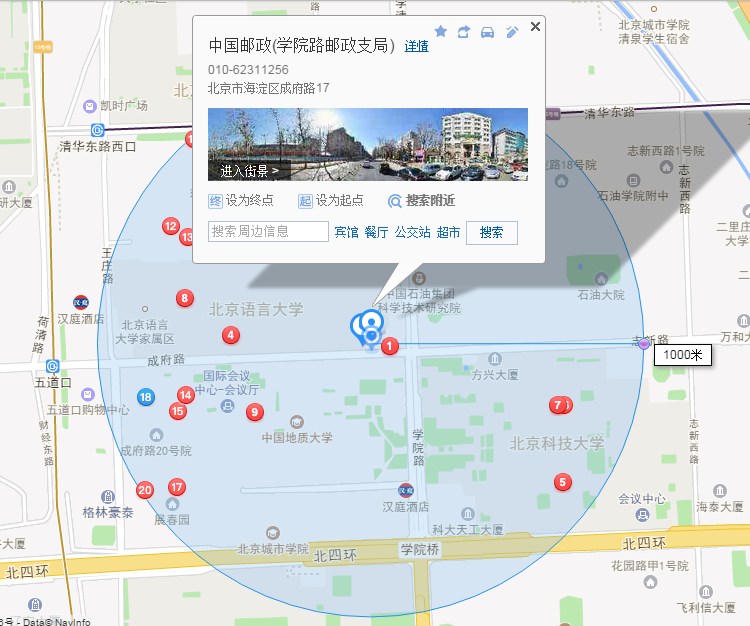Select red map marker number 4

click(x=231, y=335)
